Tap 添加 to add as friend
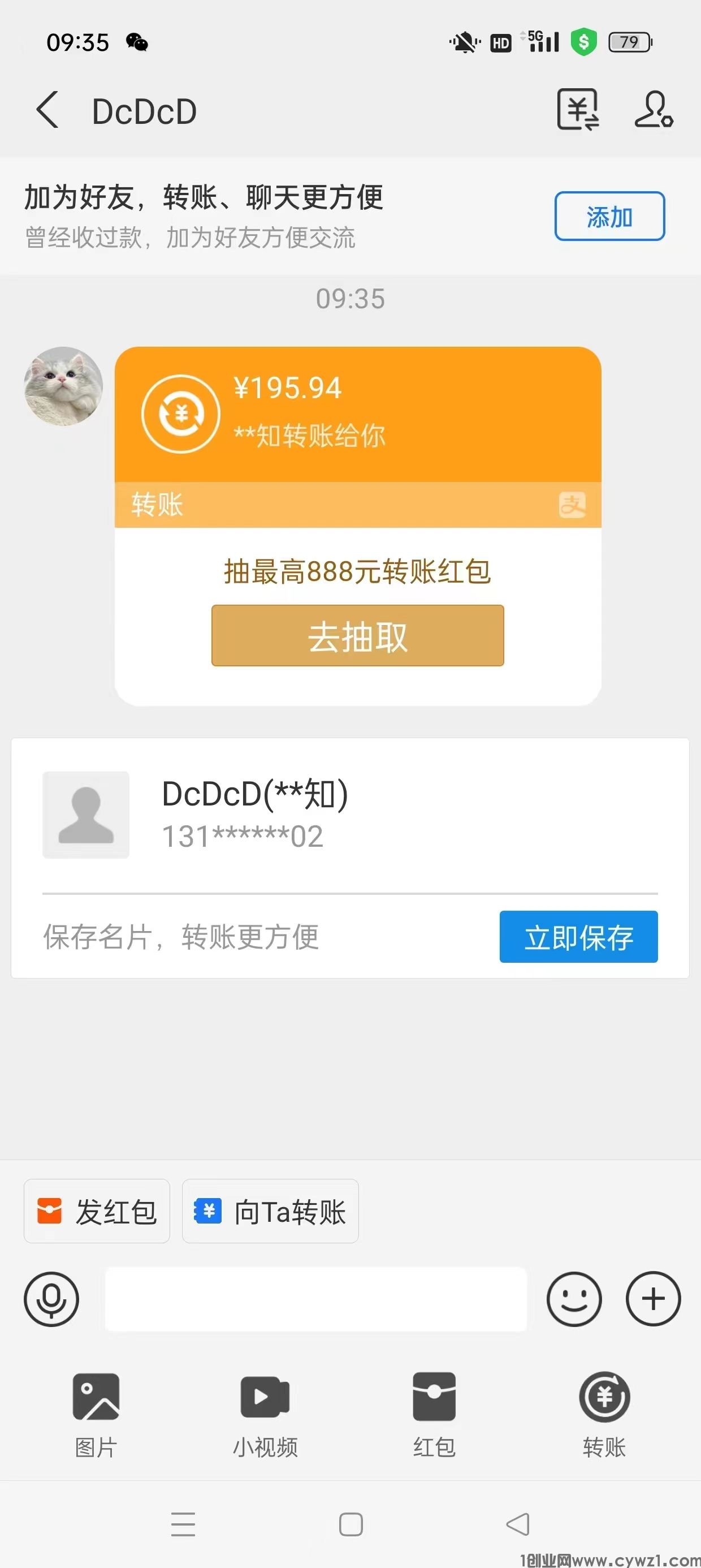The height and width of the screenshot is (1568, 701). (609, 217)
